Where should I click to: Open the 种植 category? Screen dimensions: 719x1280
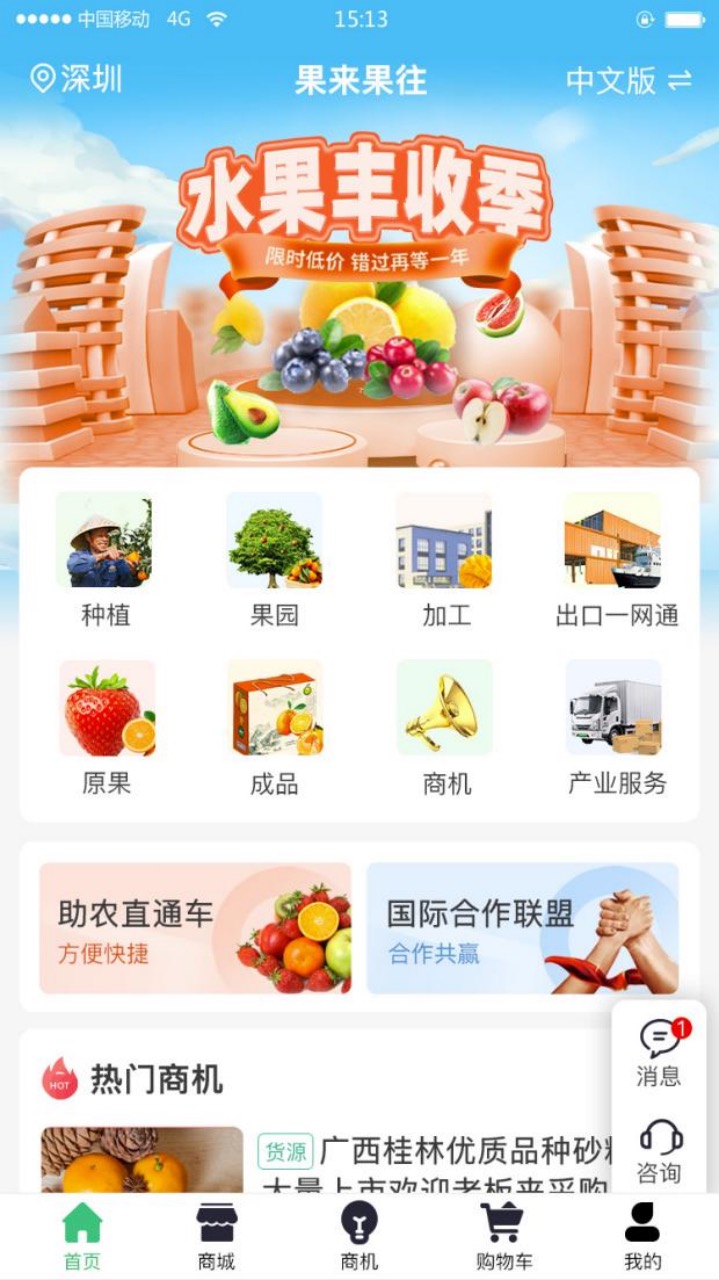pos(105,560)
